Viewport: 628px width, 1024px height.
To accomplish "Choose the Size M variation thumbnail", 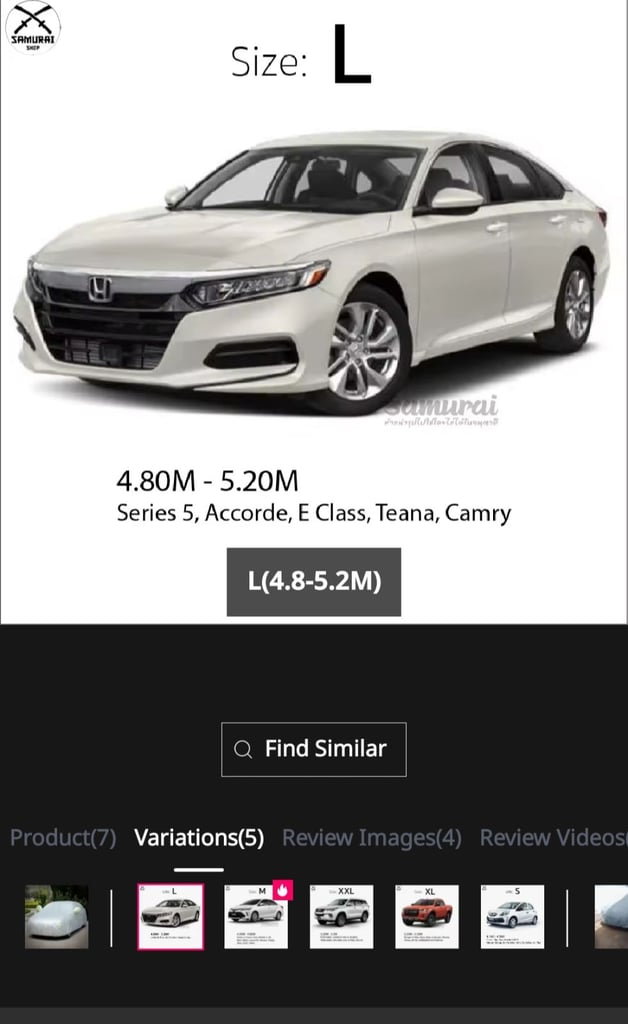I will (x=255, y=916).
